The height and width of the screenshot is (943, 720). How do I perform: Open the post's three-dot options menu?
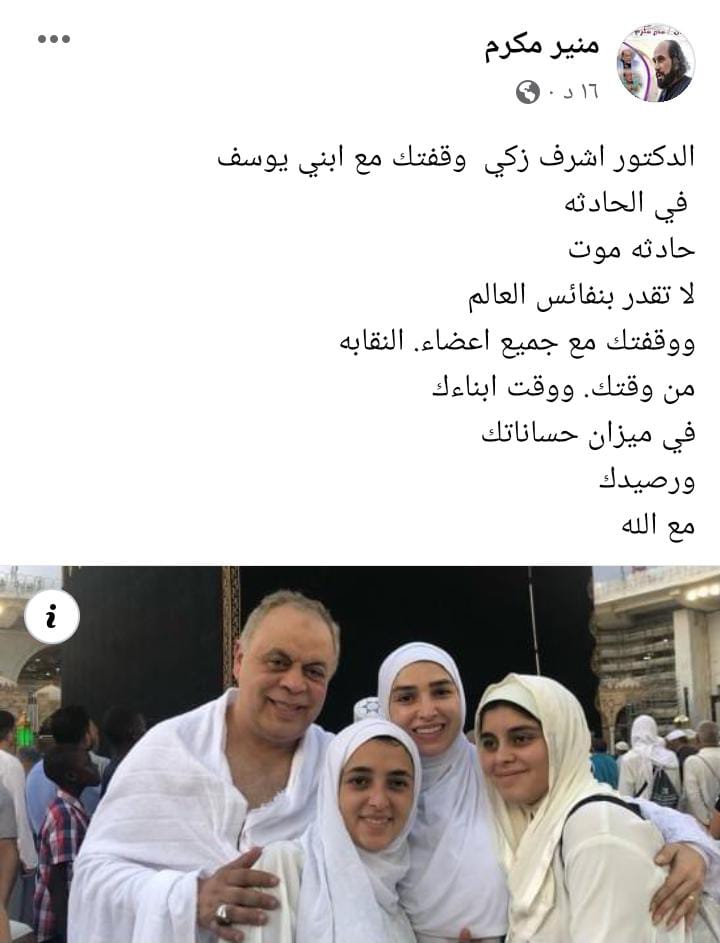click(54, 39)
